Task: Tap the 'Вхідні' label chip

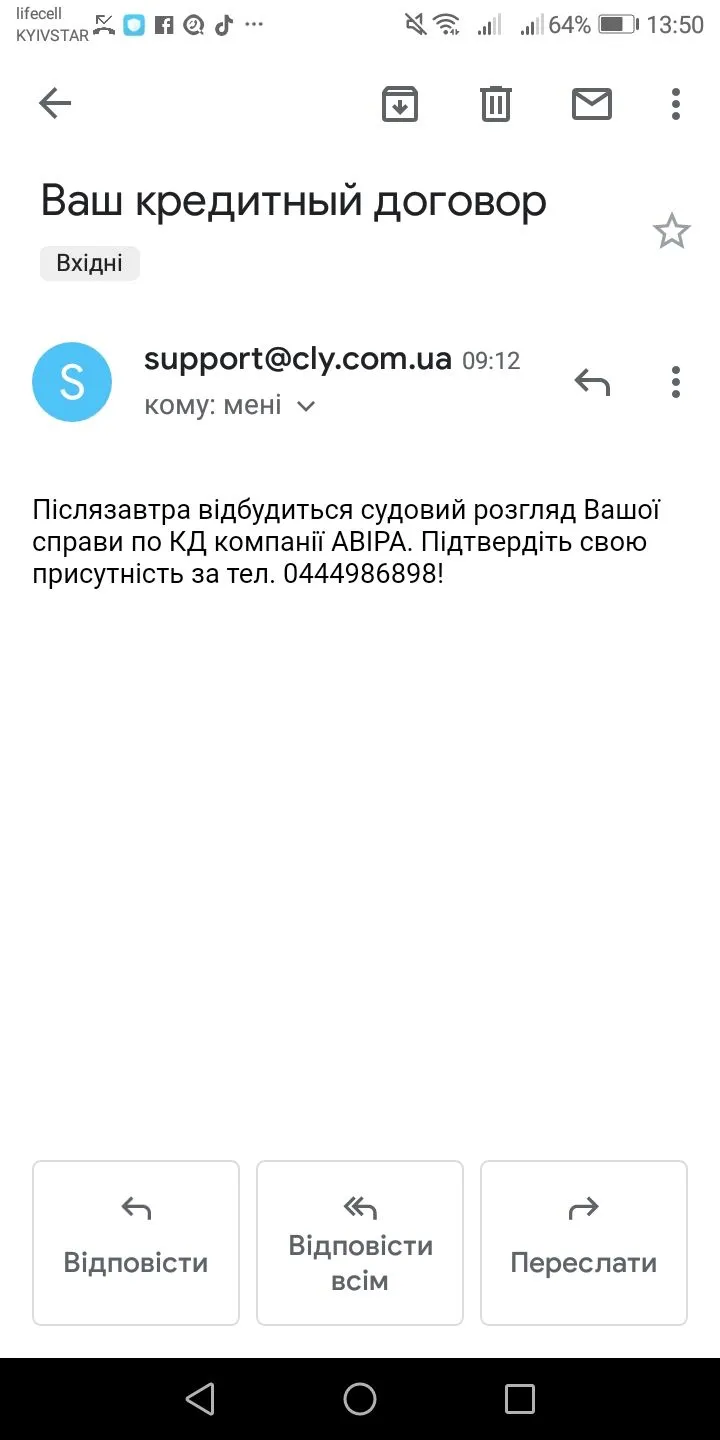Action: [x=90, y=263]
